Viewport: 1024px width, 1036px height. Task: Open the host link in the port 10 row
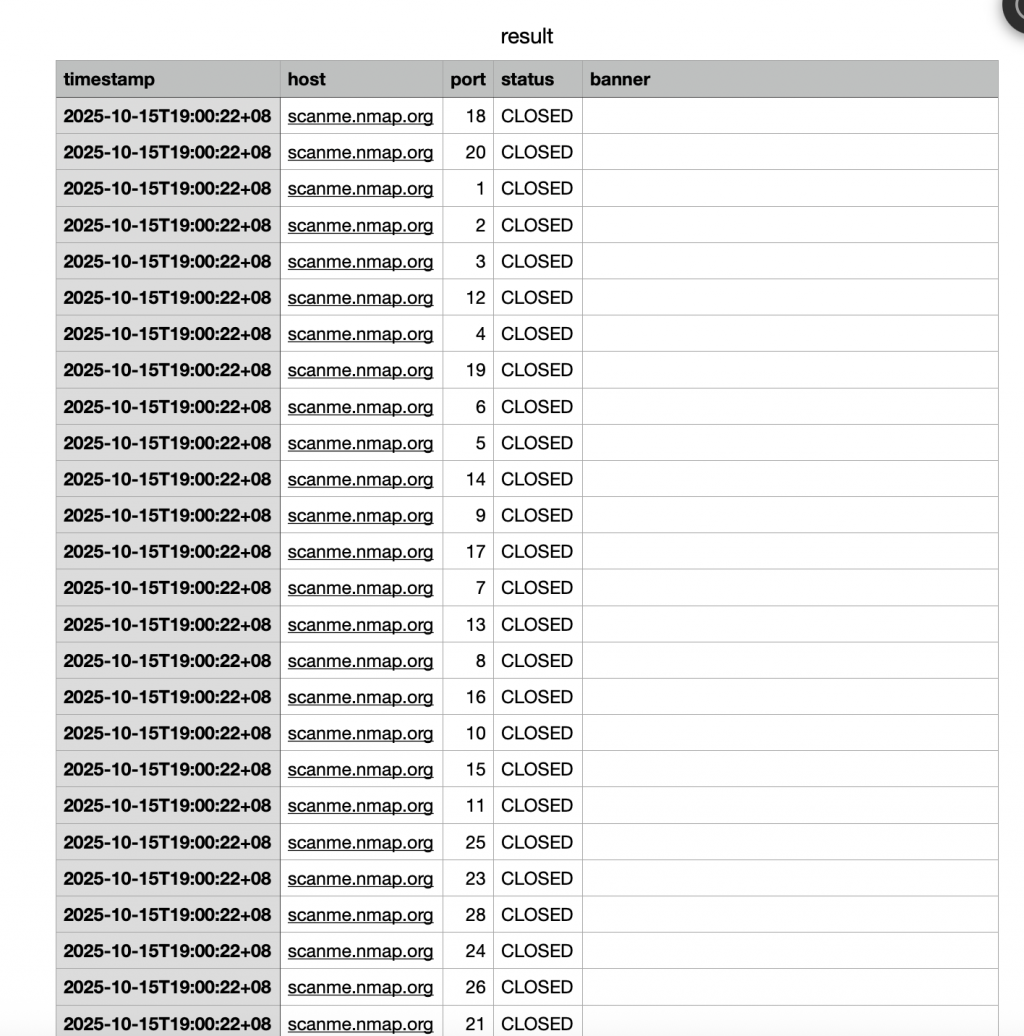[360, 733]
